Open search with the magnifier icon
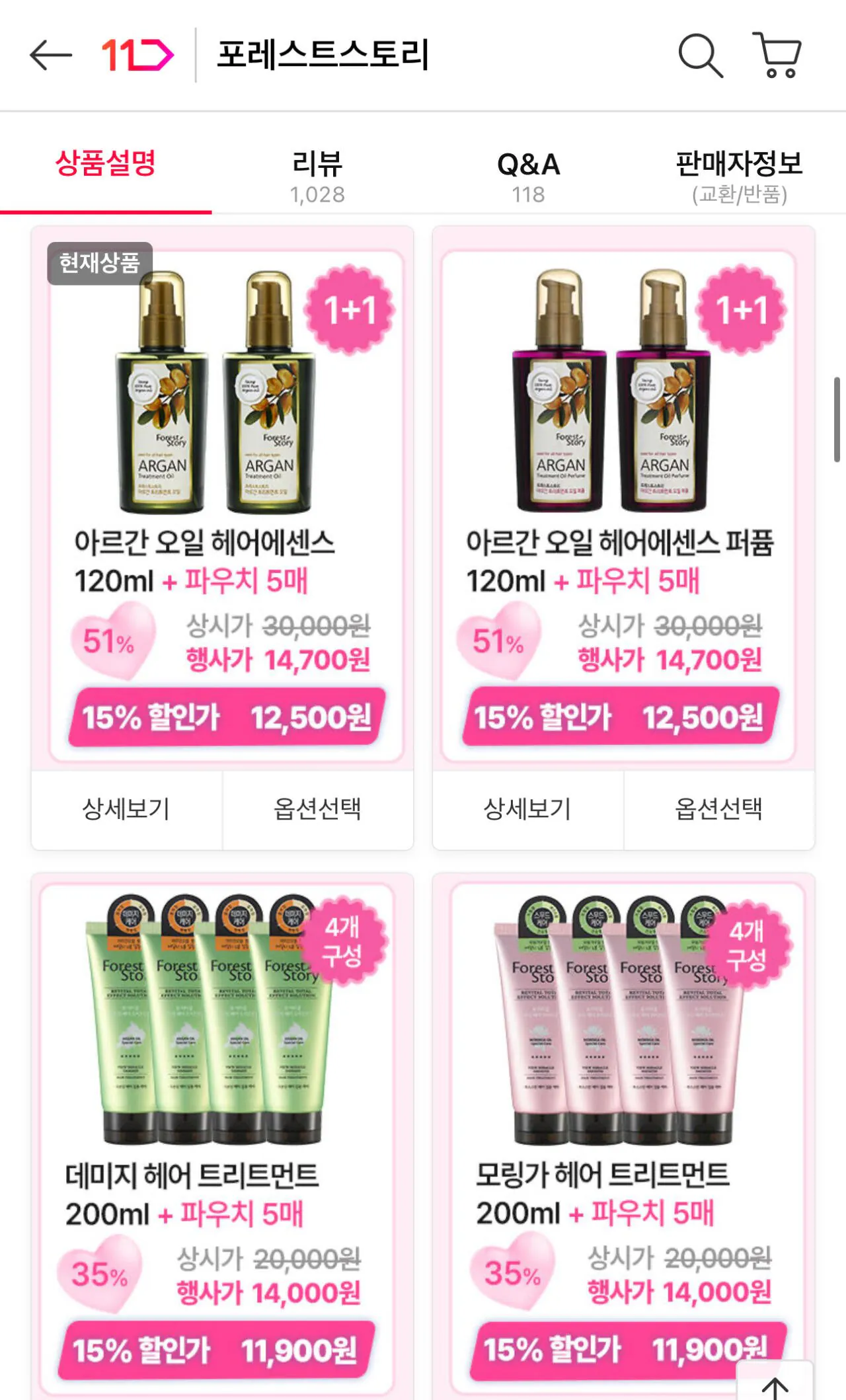Image resolution: width=846 pixels, height=1400 pixels. click(x=701, y=56)
